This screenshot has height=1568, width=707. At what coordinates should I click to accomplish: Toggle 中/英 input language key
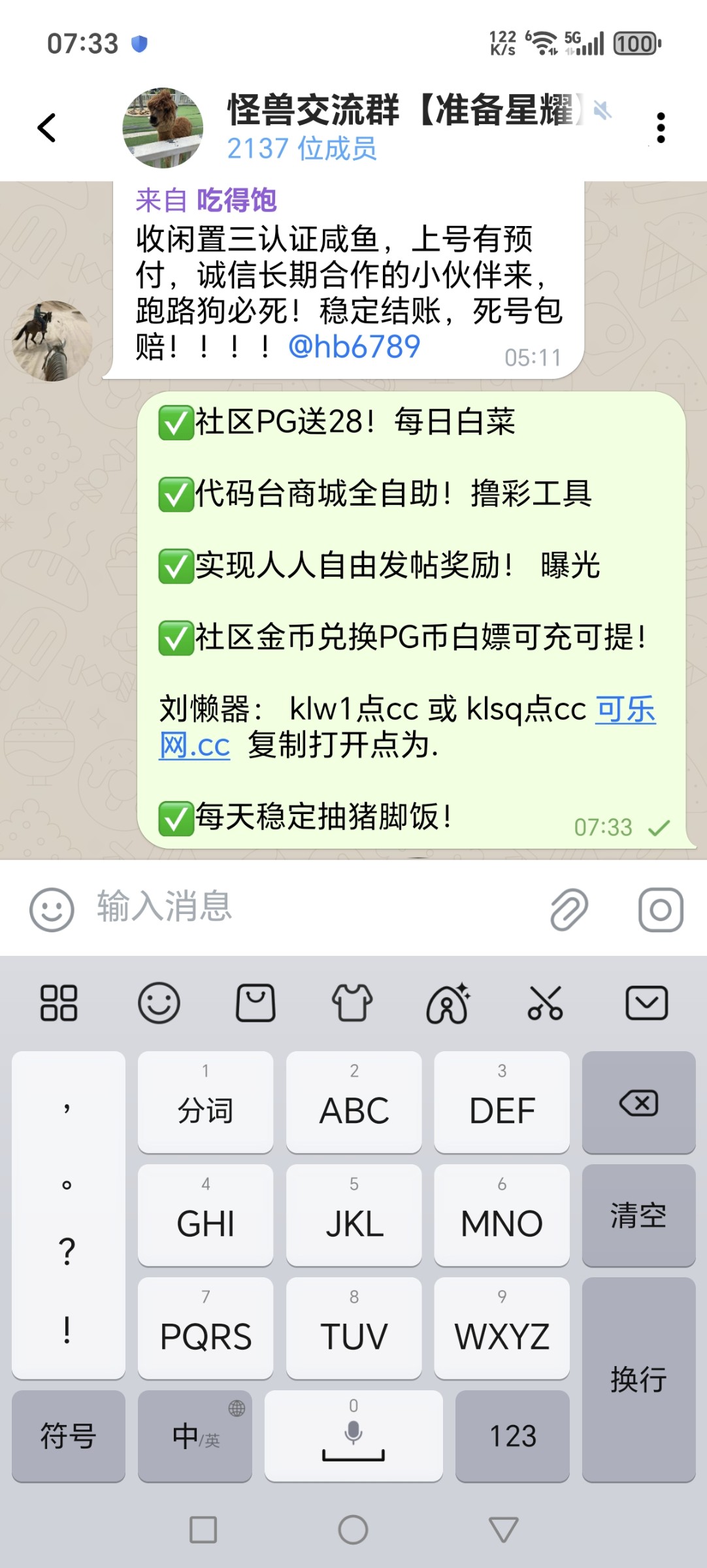[195, 1436]
